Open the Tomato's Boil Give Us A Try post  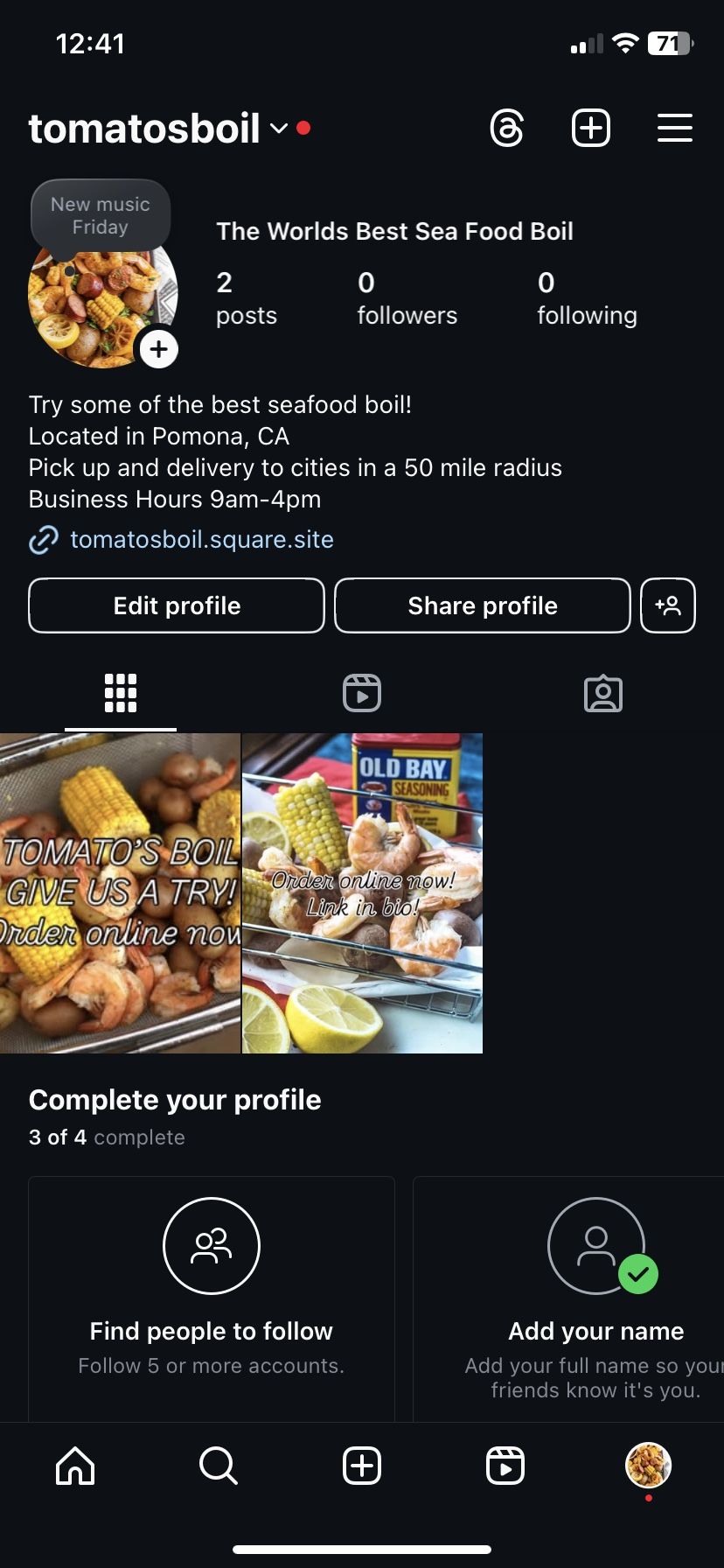point(120,892)
